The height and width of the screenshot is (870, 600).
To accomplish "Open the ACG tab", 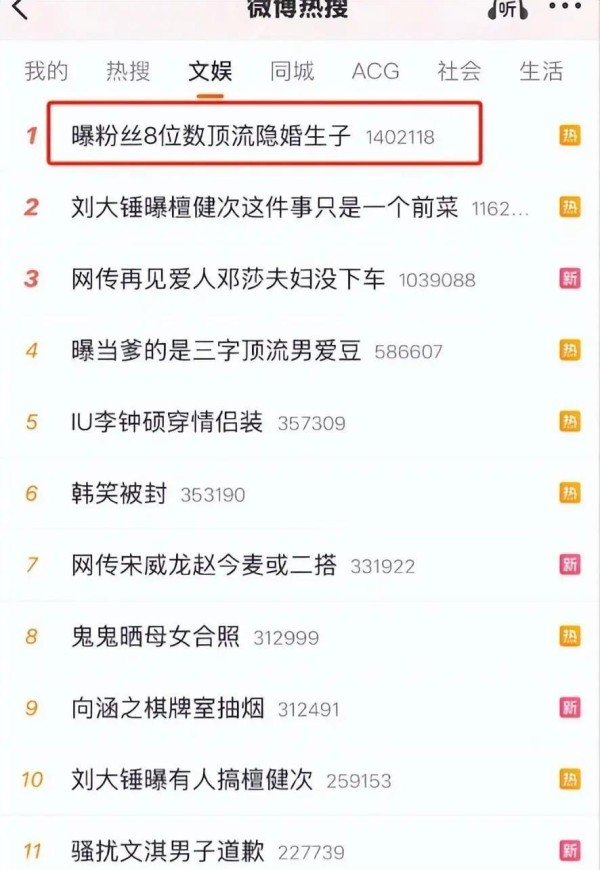I will coord(375,72).
